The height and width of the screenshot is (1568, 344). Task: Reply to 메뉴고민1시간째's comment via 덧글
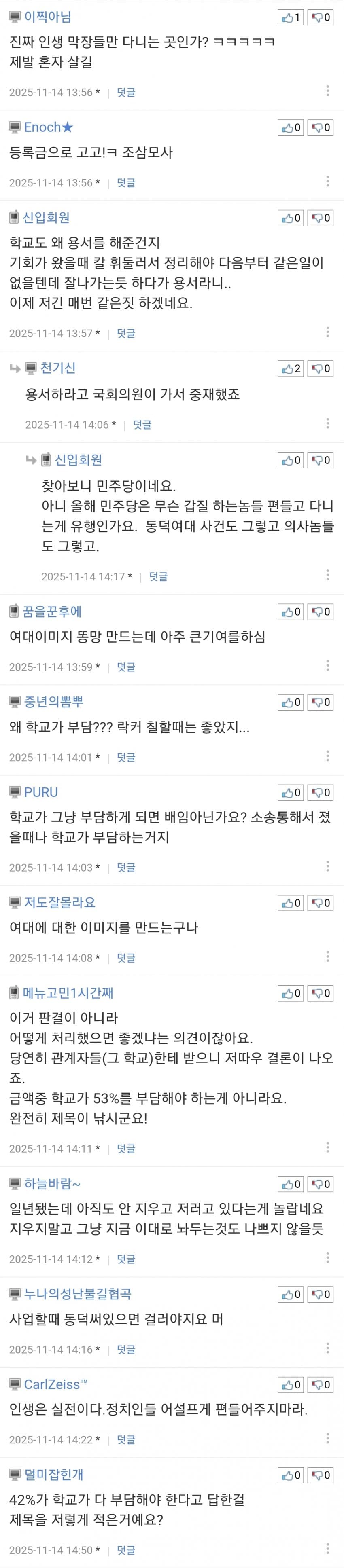tap(126, 1149)
